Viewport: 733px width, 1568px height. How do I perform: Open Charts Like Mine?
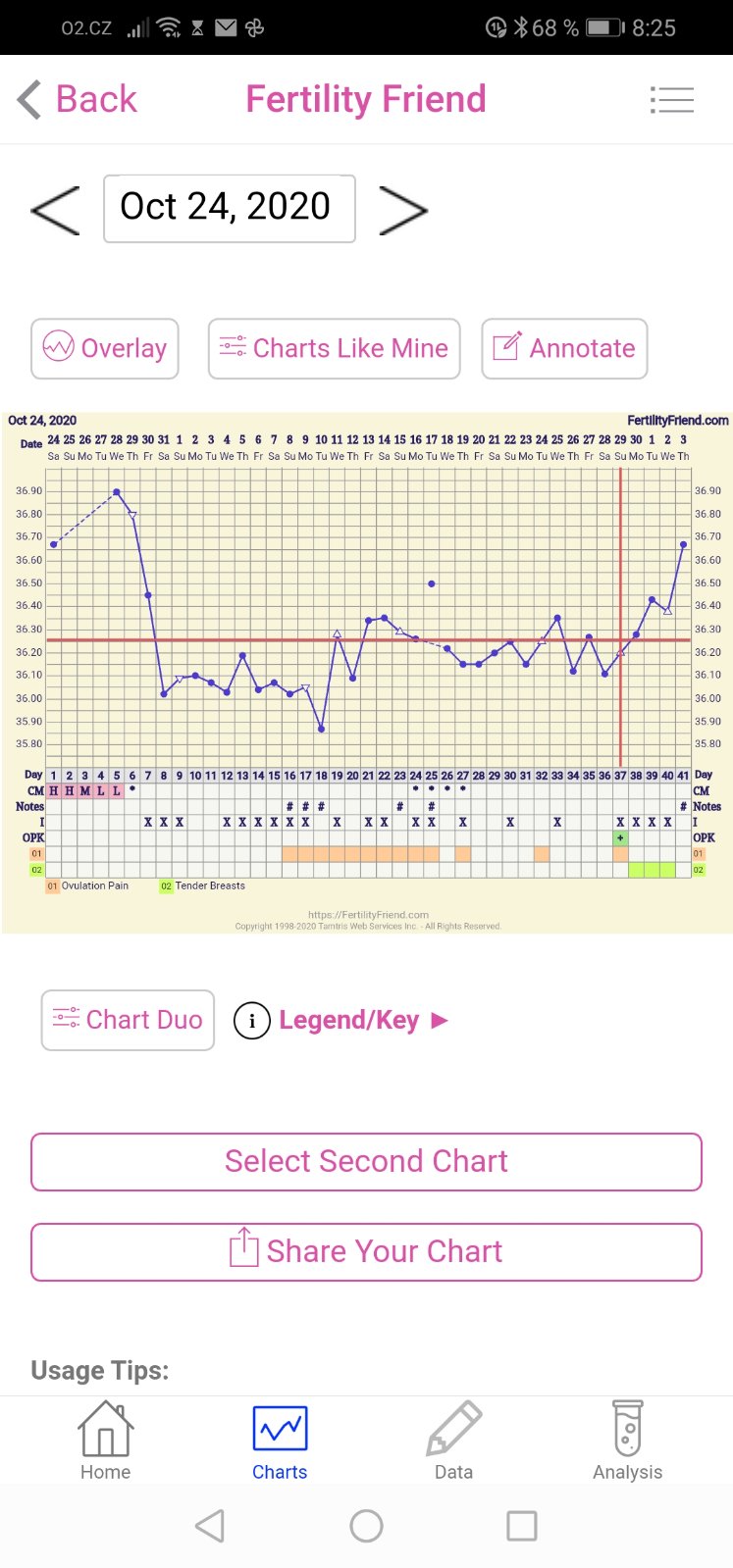point(334,348)
